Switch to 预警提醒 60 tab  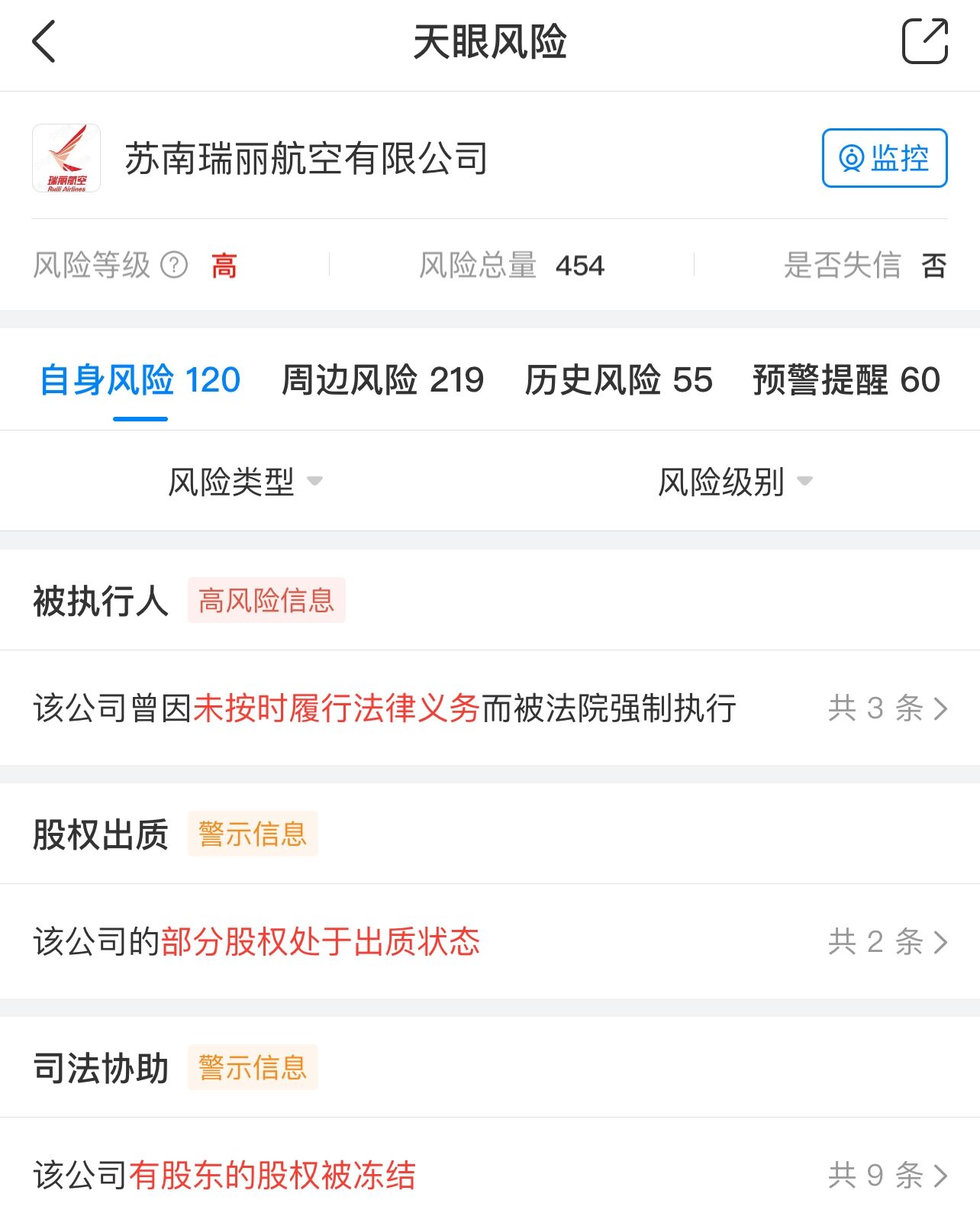click(x=846, y=380)
